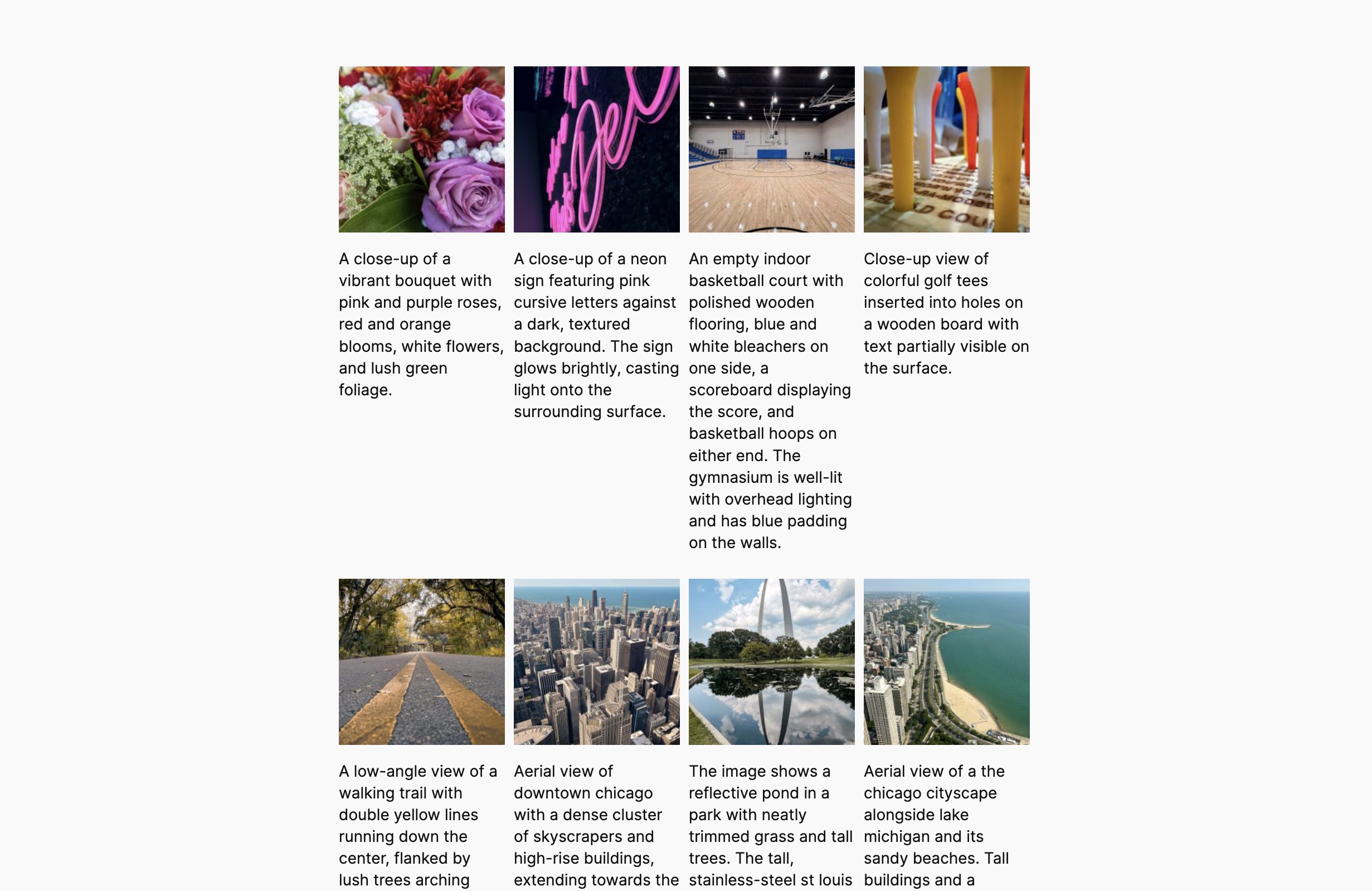Open the vibrant flower bouquet photo
Image resolution: width=1372 pixels, height=891 pixels.
pyautogui.click(x=421, y=149)
